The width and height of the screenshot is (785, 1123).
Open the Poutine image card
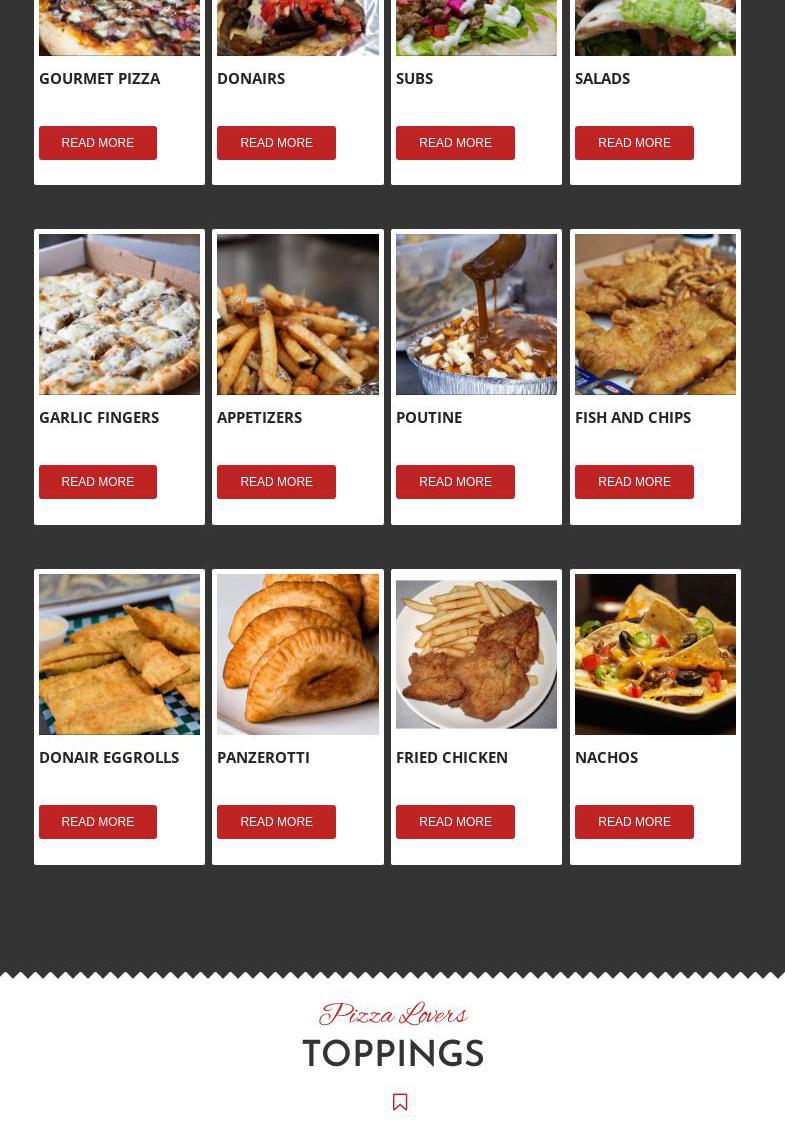click(476, 314)
